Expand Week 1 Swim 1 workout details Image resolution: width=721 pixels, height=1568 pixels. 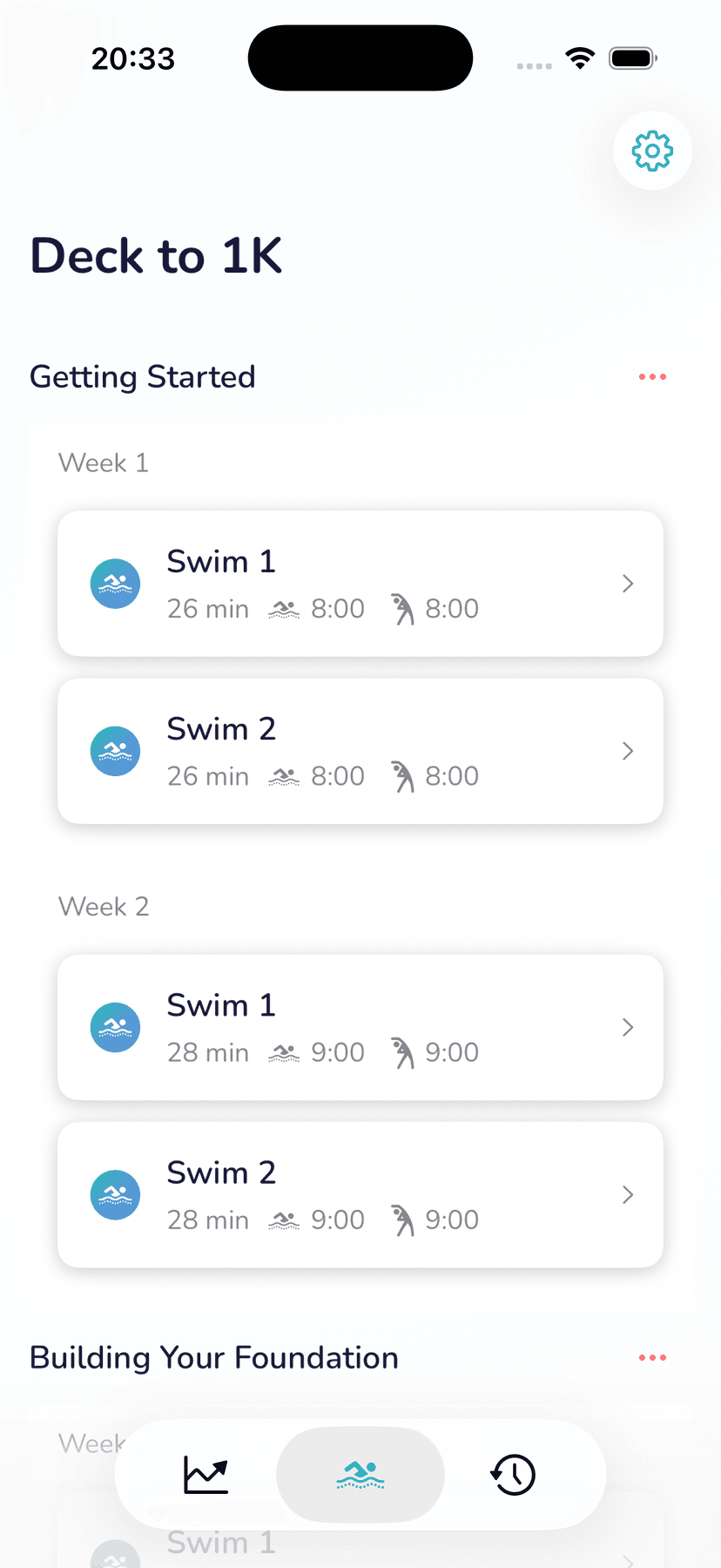coord(627,583)
